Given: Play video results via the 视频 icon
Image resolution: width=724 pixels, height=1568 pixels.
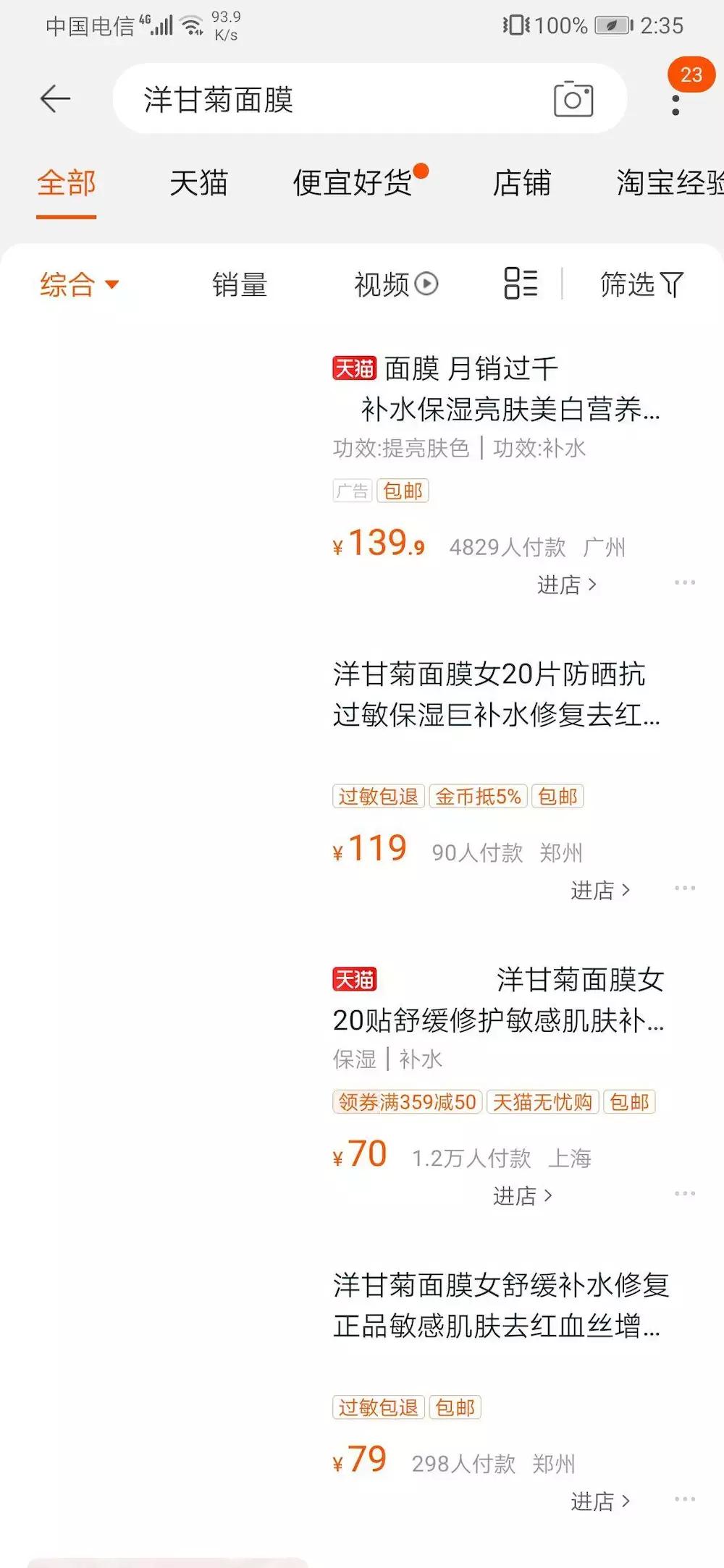Looking at the screenshot, I should pos(395,284).
